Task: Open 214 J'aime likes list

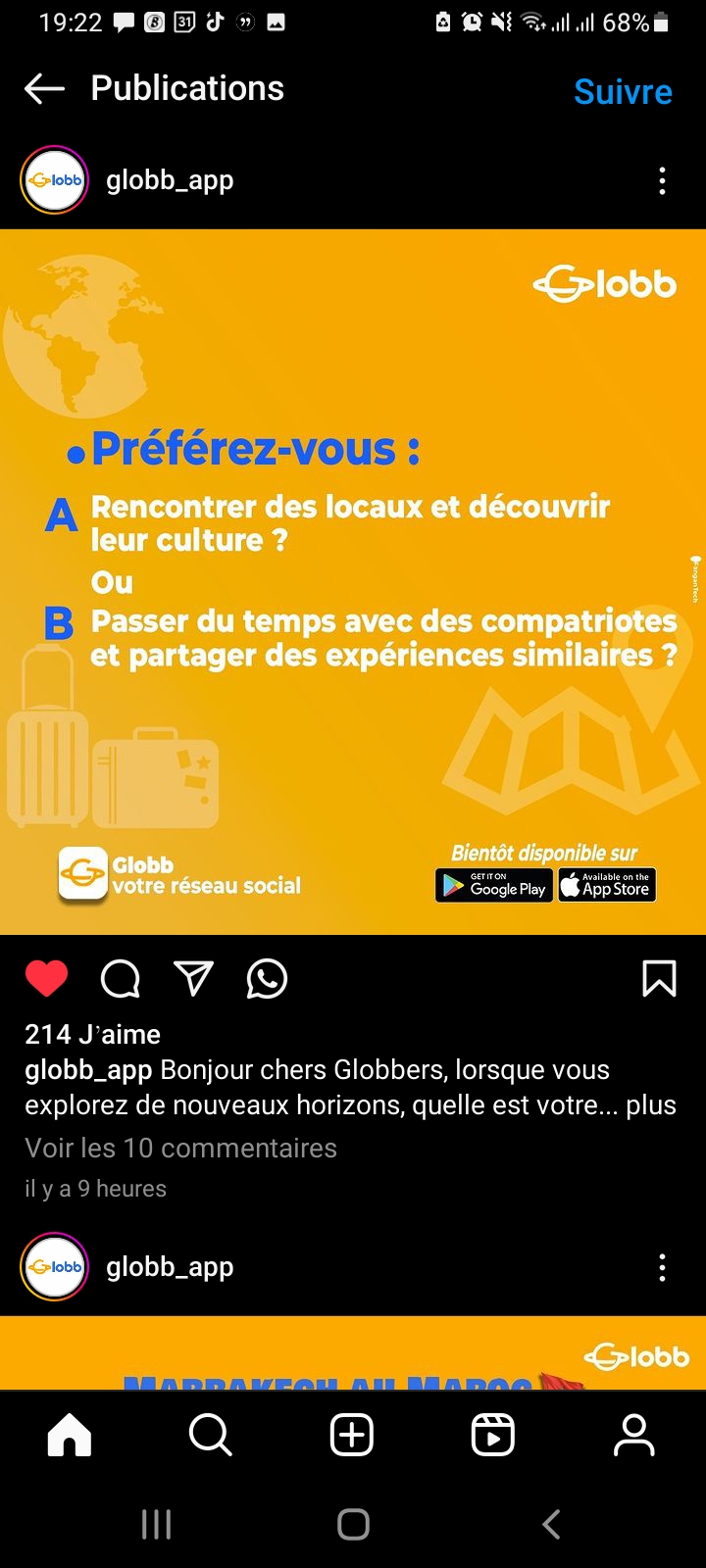Action: (x=92, y=1034)
